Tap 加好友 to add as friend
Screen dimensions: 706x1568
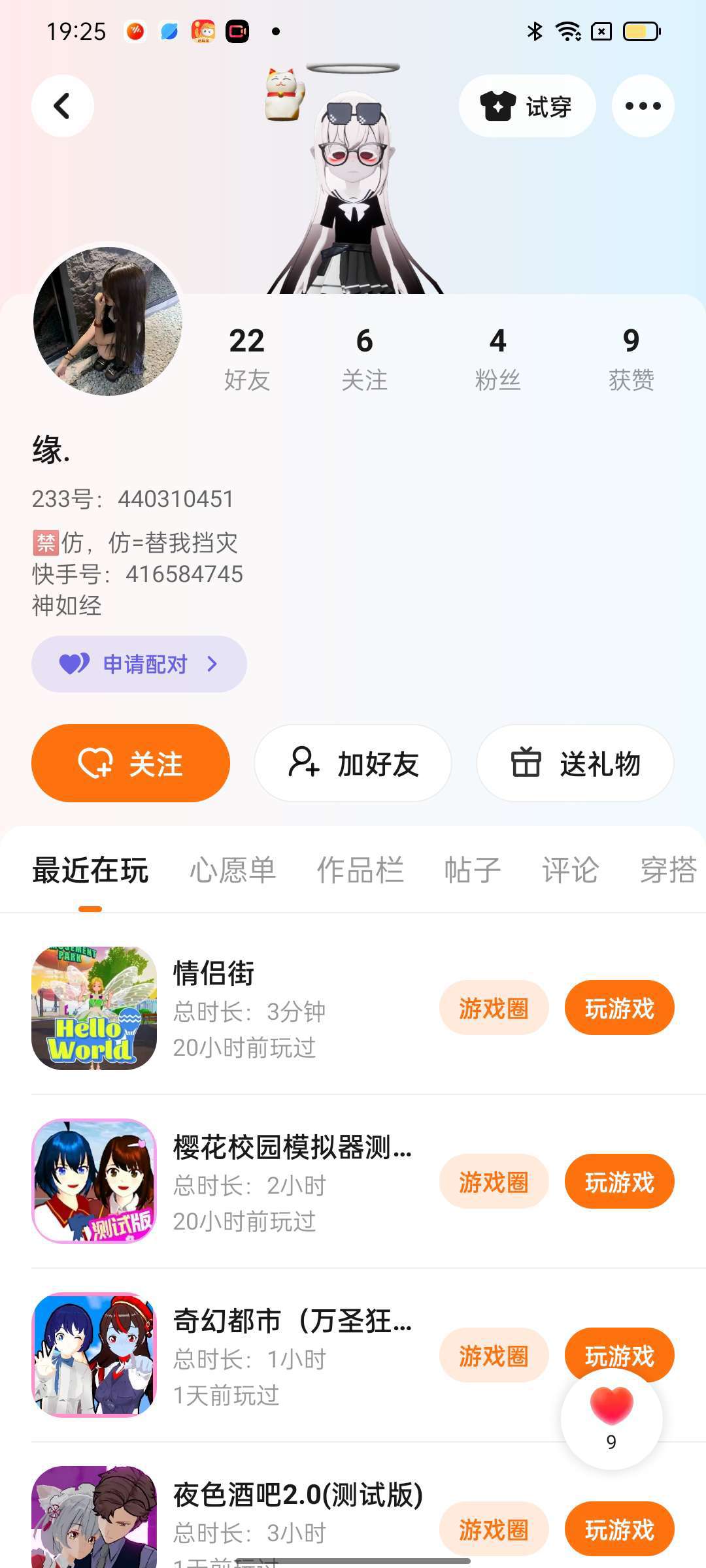pos(353,763)
